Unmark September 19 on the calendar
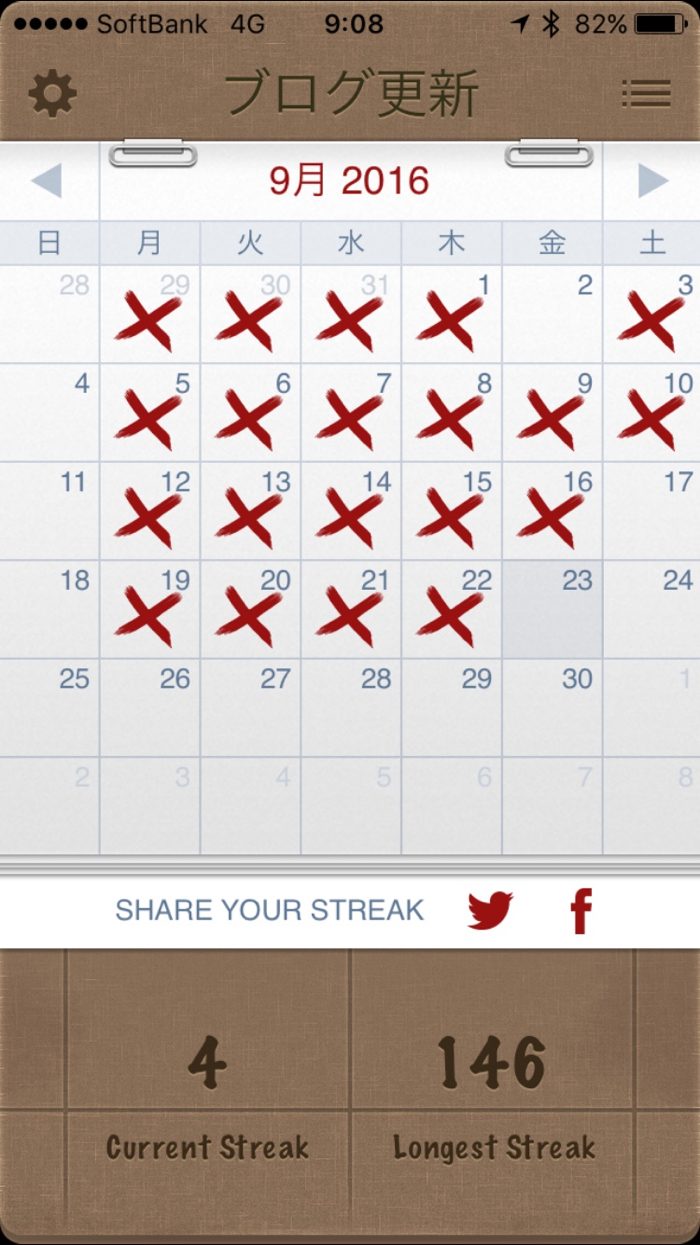The image size is (700, 1245). click(x=150, y=610)
